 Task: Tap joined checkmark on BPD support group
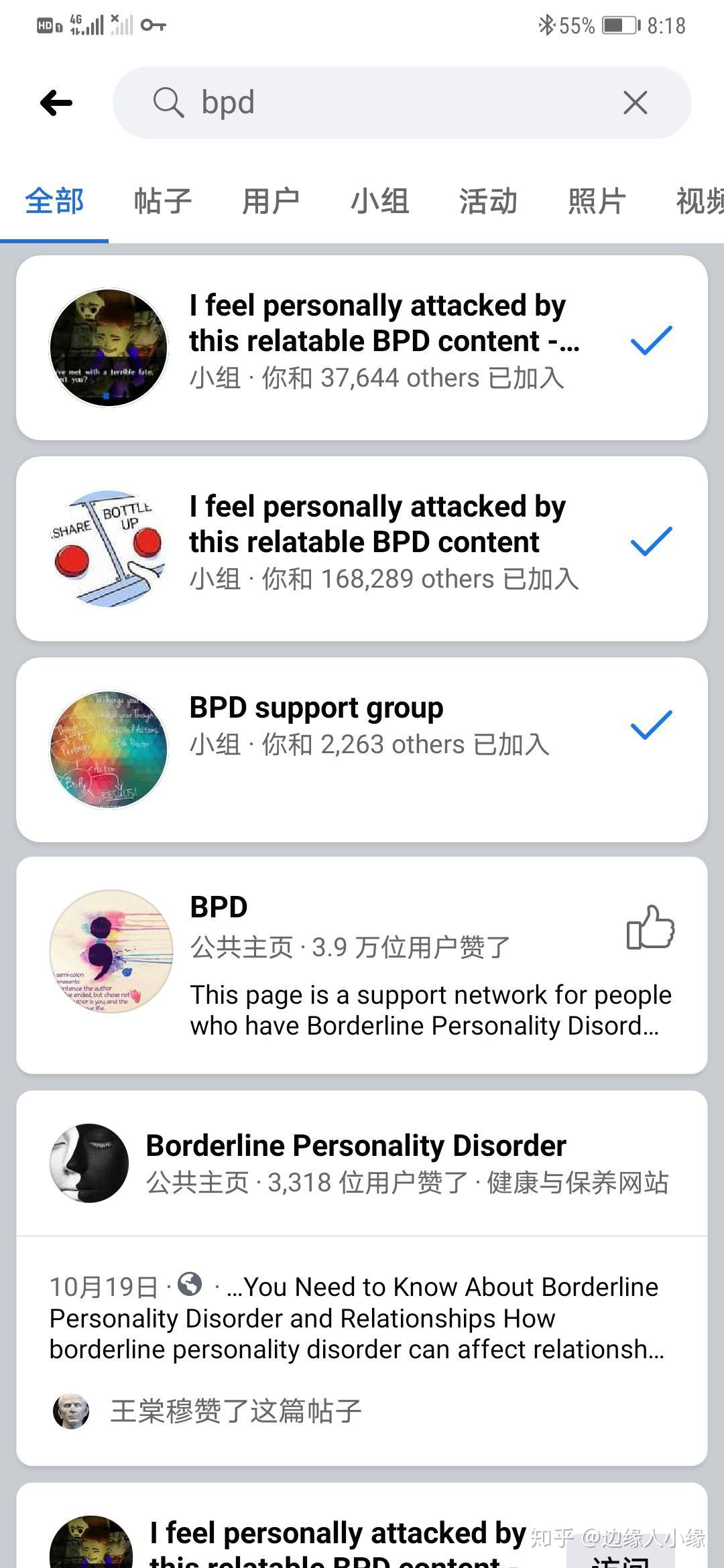(652, 725)
